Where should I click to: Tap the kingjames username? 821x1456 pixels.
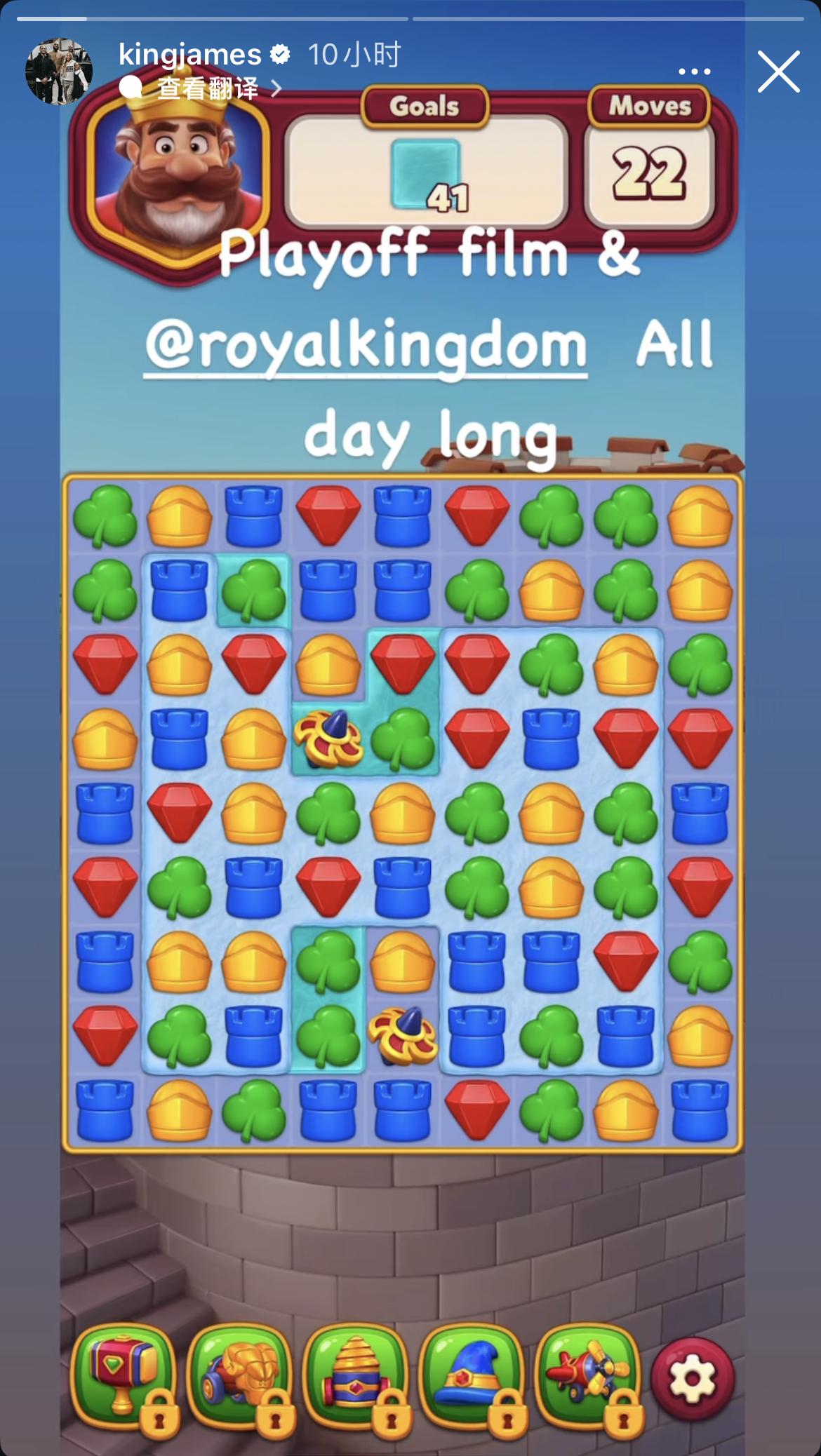point(189,55)
